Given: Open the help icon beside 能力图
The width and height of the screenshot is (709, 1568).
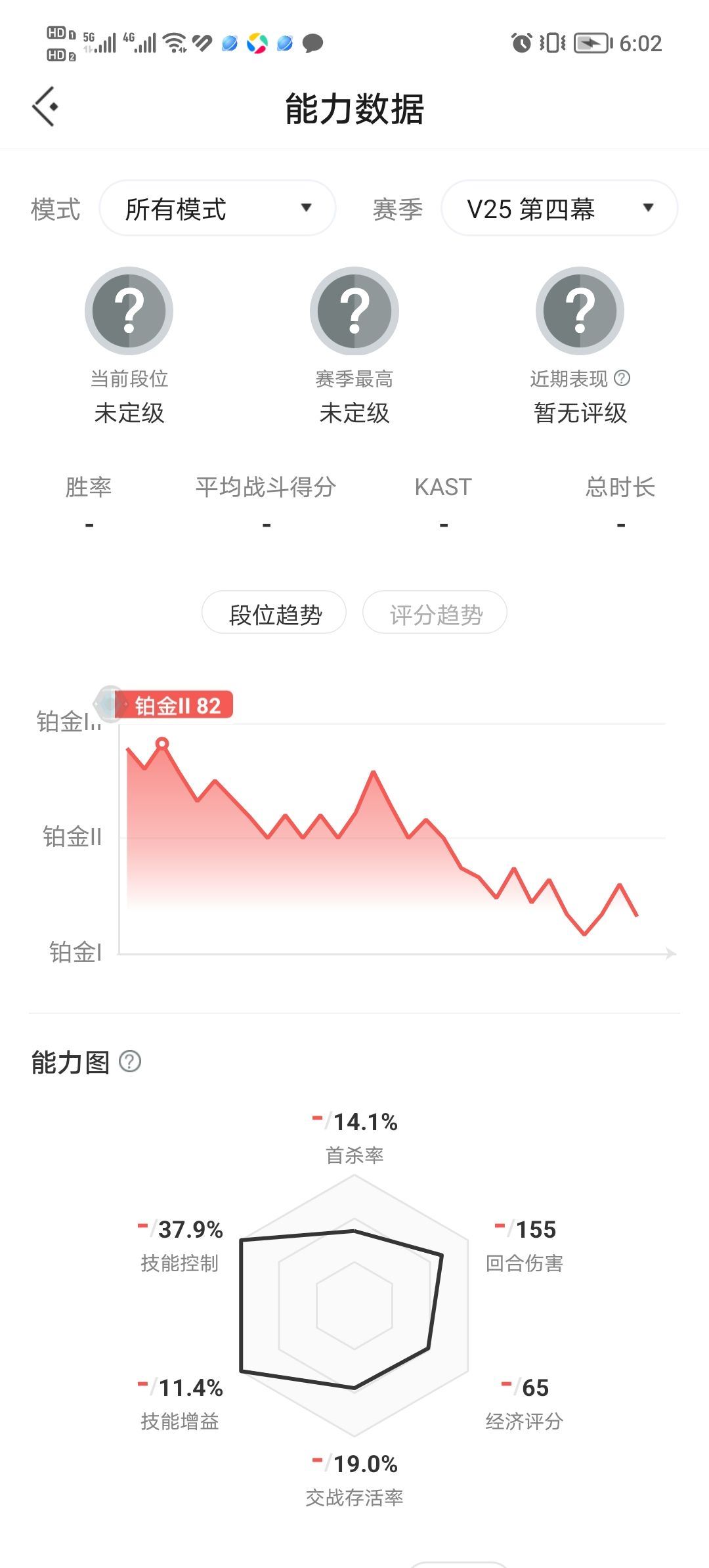Looking at the screenshot, I should point(130,1062).
